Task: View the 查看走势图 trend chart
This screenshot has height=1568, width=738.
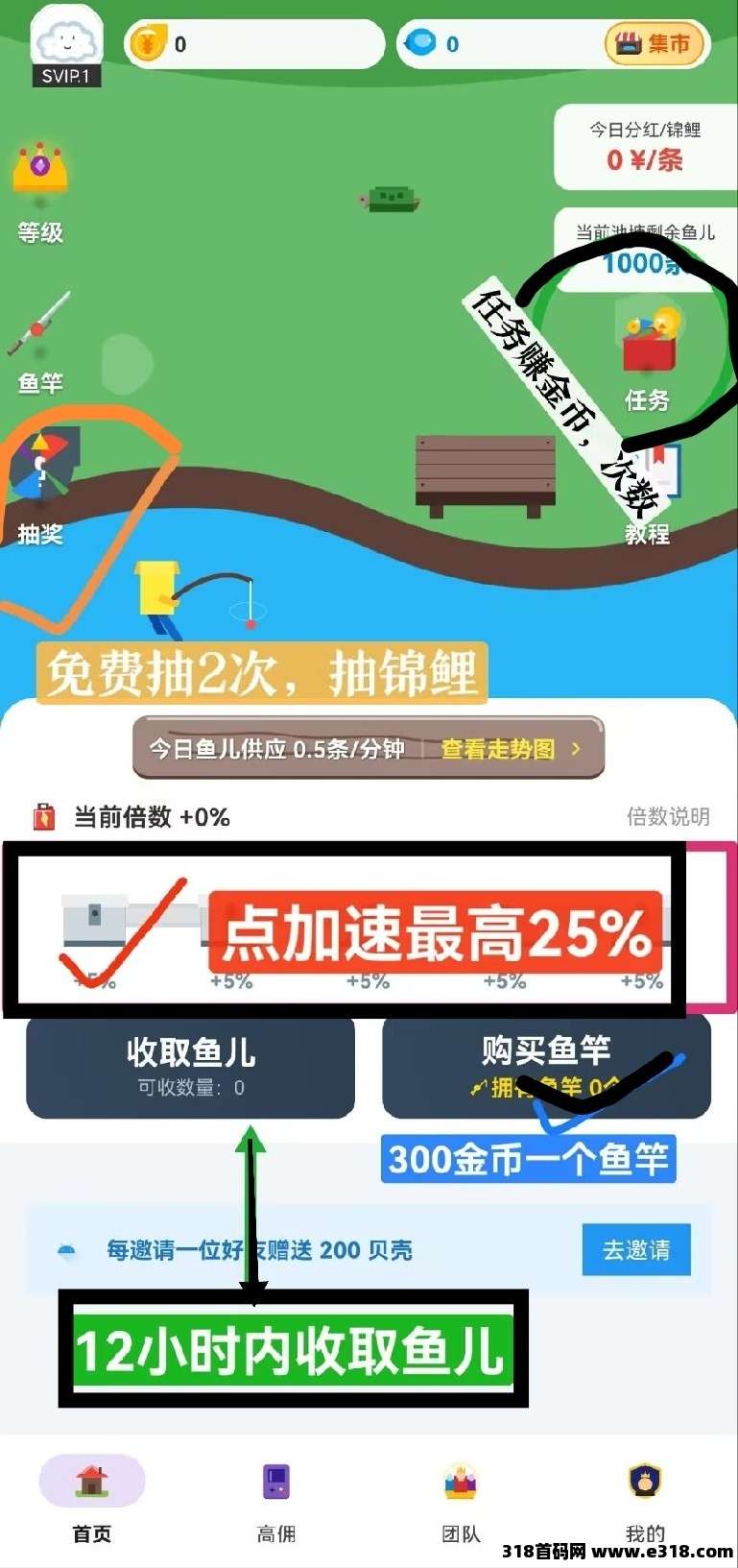Action: (510, 749)
